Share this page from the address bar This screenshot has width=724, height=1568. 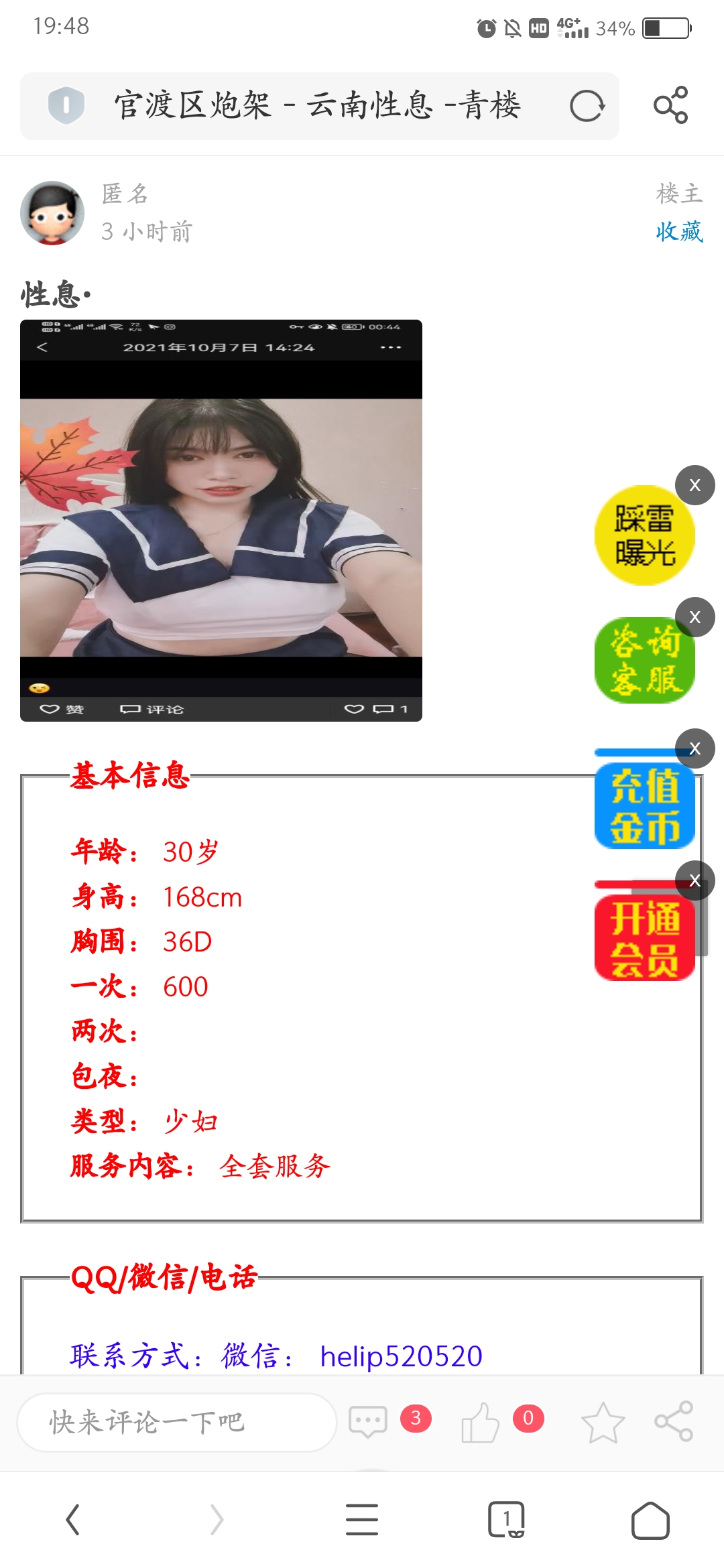(x=670, y=105)
